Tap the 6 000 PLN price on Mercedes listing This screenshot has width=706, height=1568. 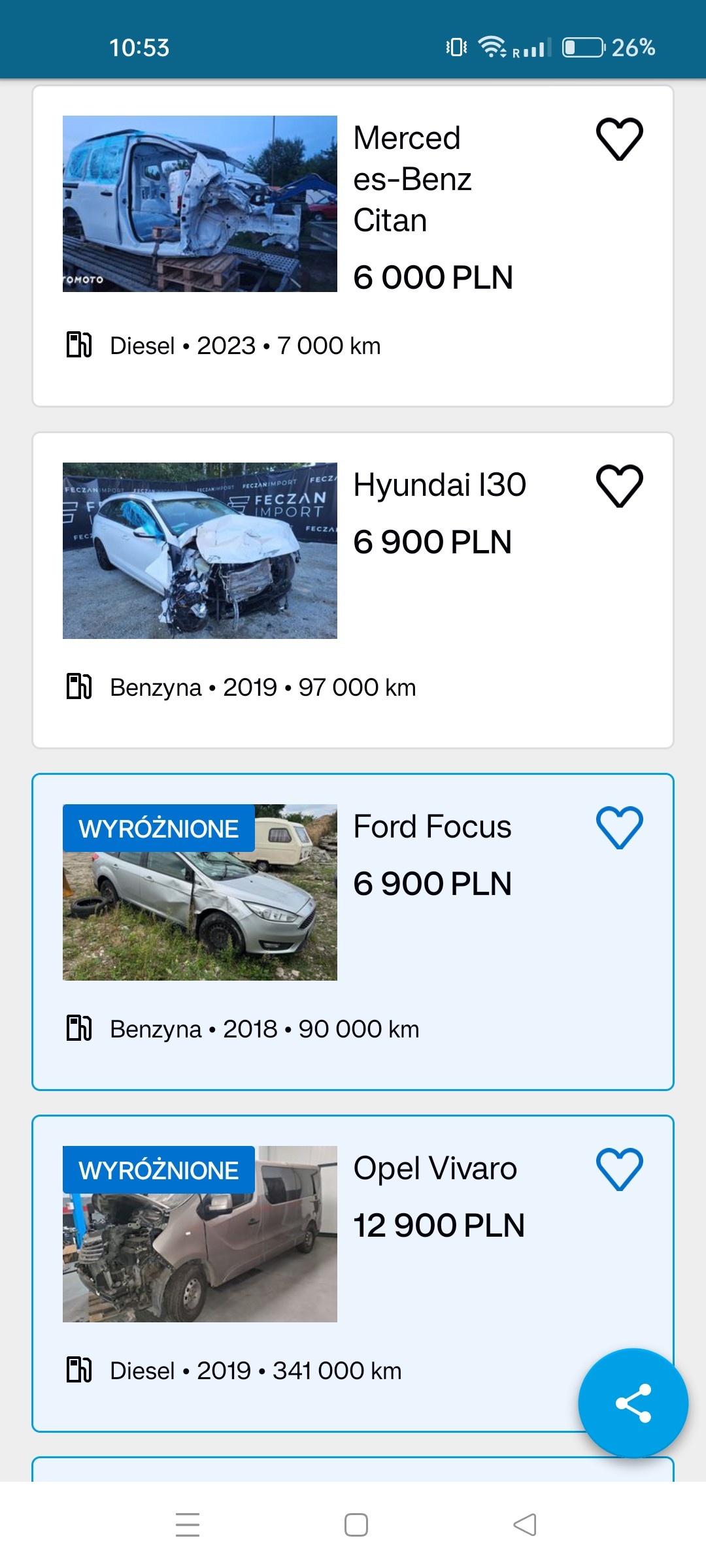pos(433,277)
